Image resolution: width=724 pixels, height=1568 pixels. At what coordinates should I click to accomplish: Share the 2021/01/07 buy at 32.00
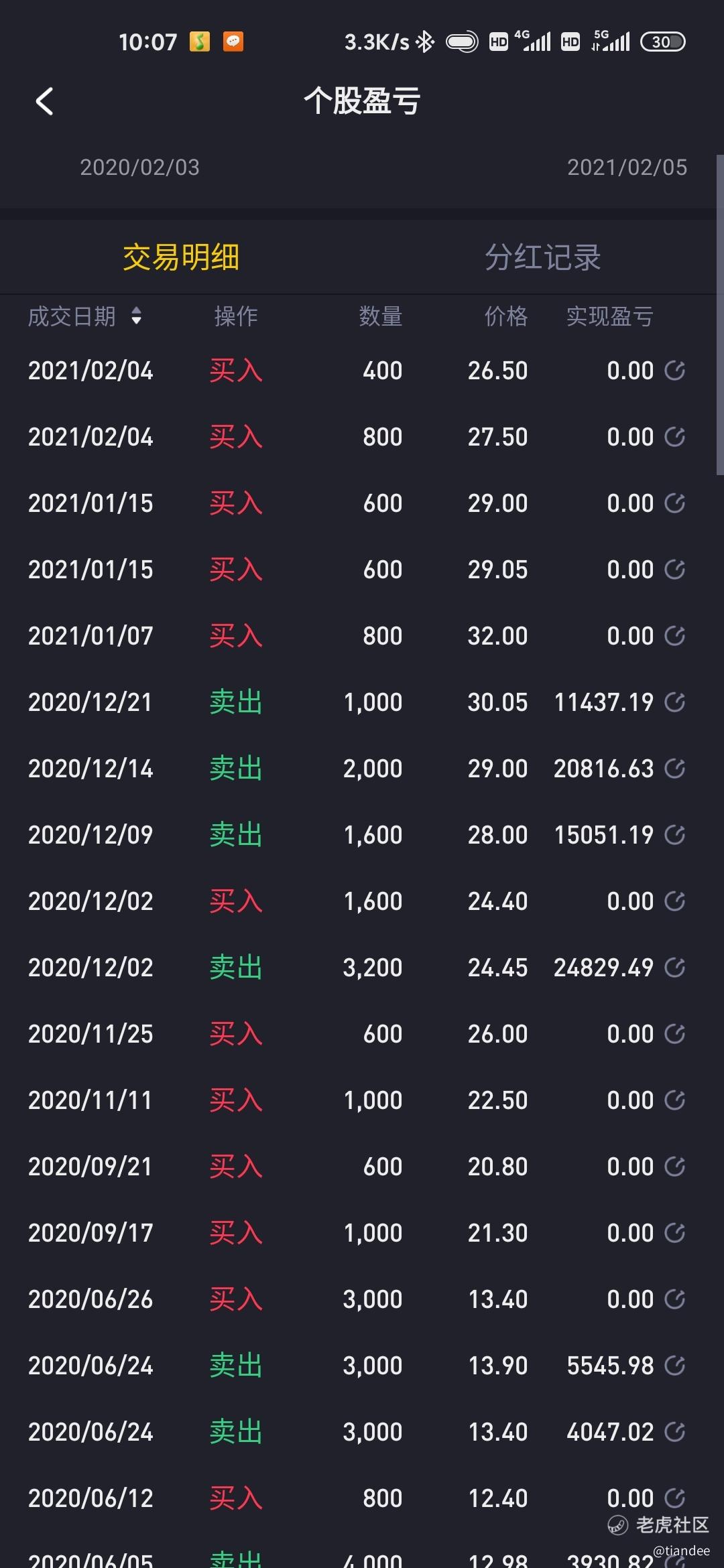pyautogui.click(x=674, y=636)
